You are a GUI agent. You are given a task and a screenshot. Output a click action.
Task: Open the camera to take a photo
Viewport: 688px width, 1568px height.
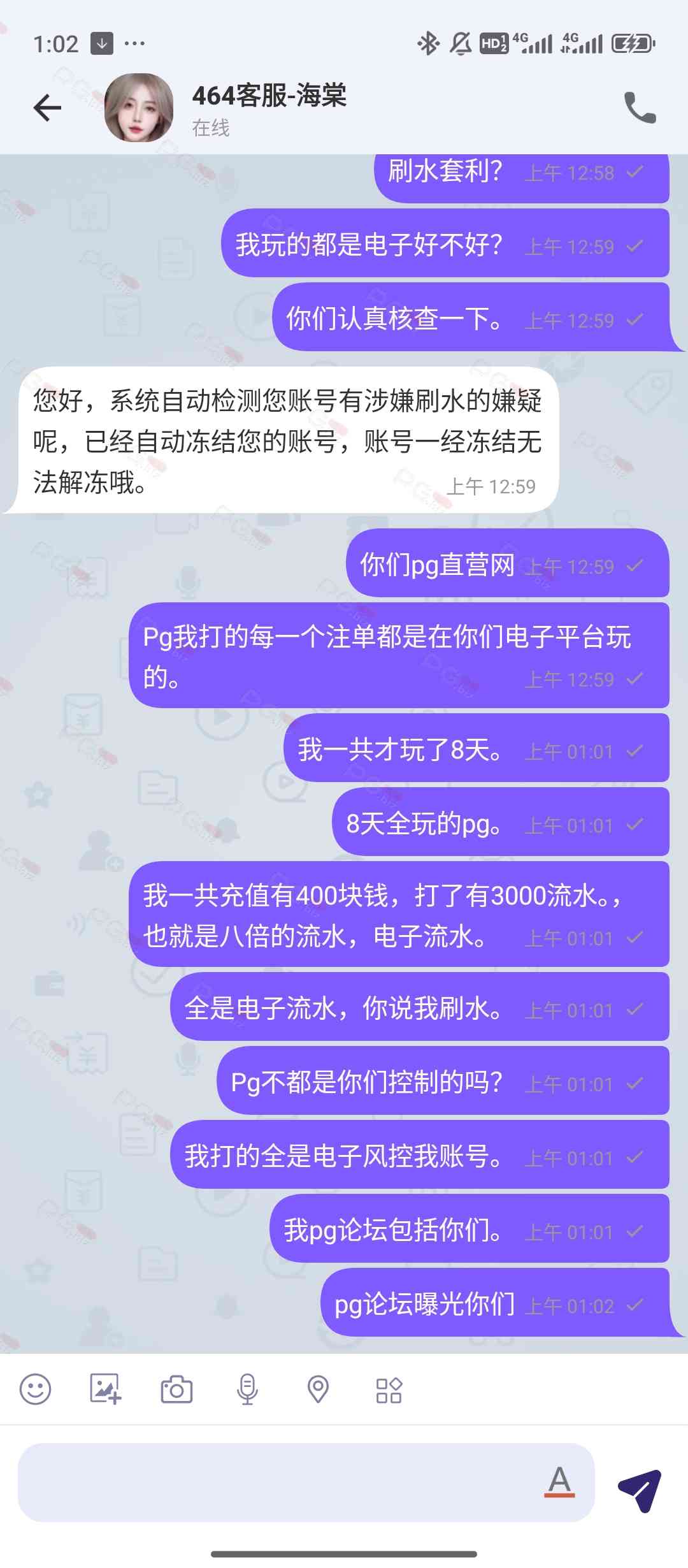176,1390
